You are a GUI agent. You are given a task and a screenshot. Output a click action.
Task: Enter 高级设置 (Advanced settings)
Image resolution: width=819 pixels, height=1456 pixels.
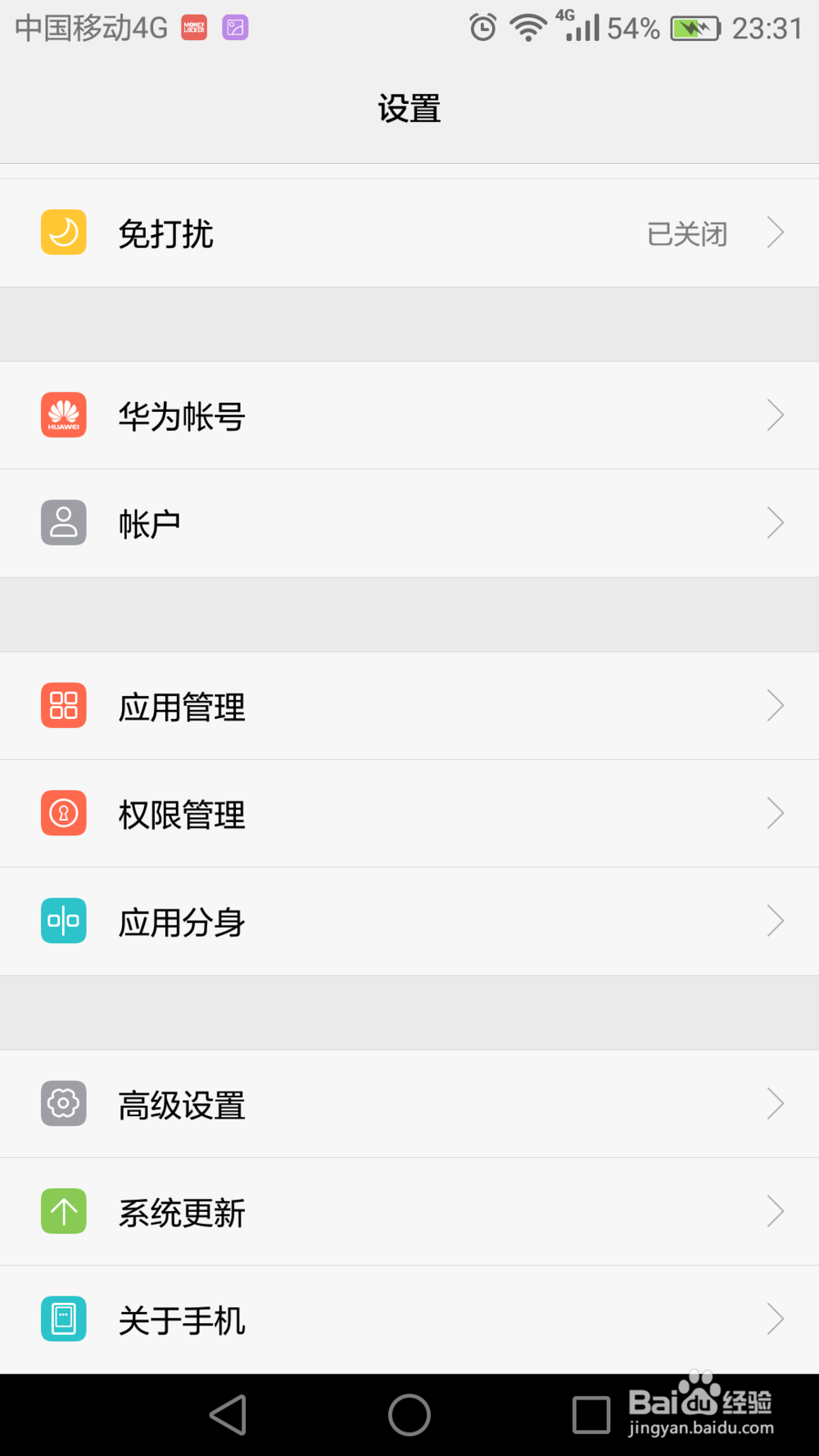[409, 1104]
